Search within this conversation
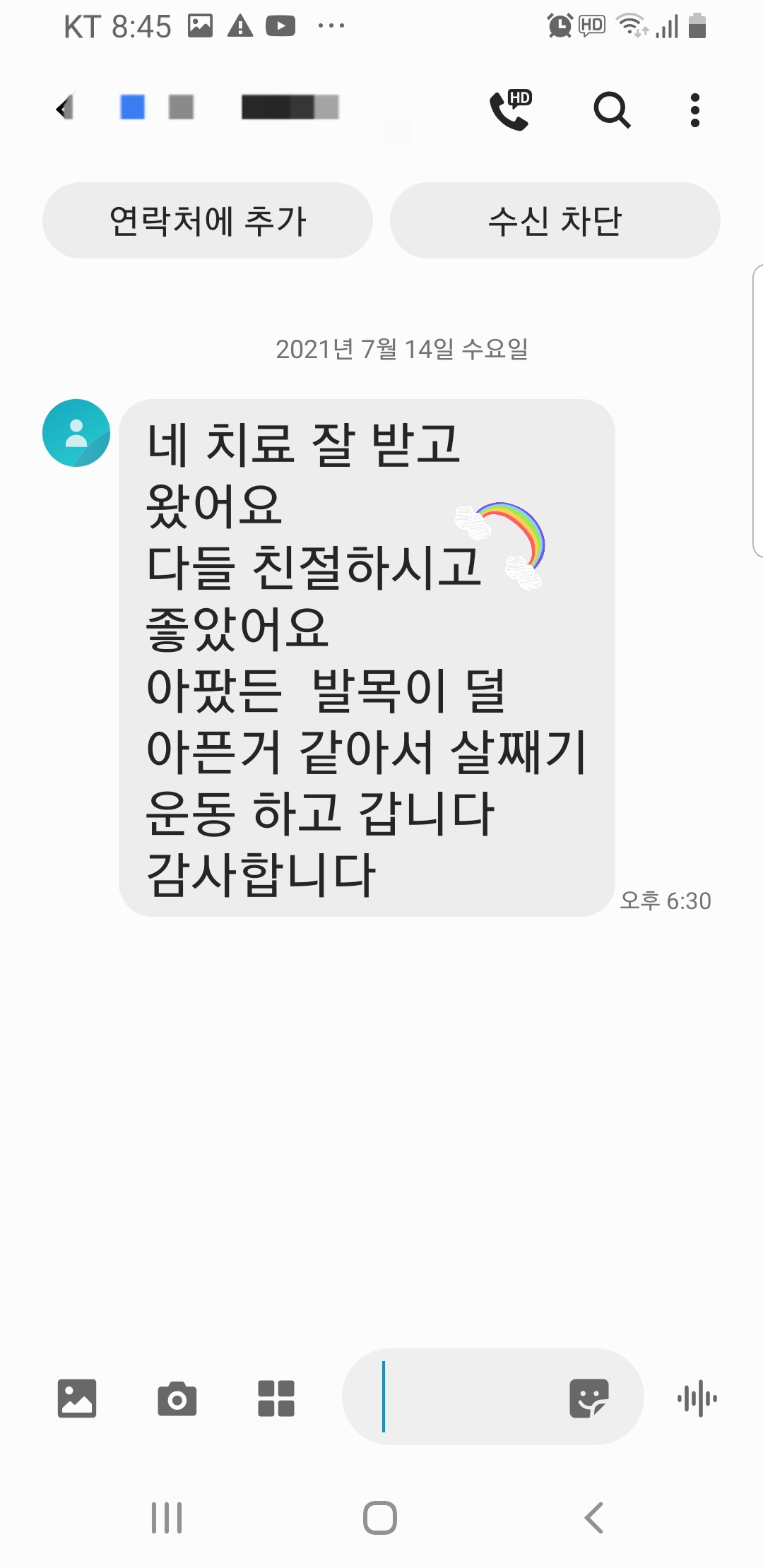The image size is (763, 1568). 612,110
